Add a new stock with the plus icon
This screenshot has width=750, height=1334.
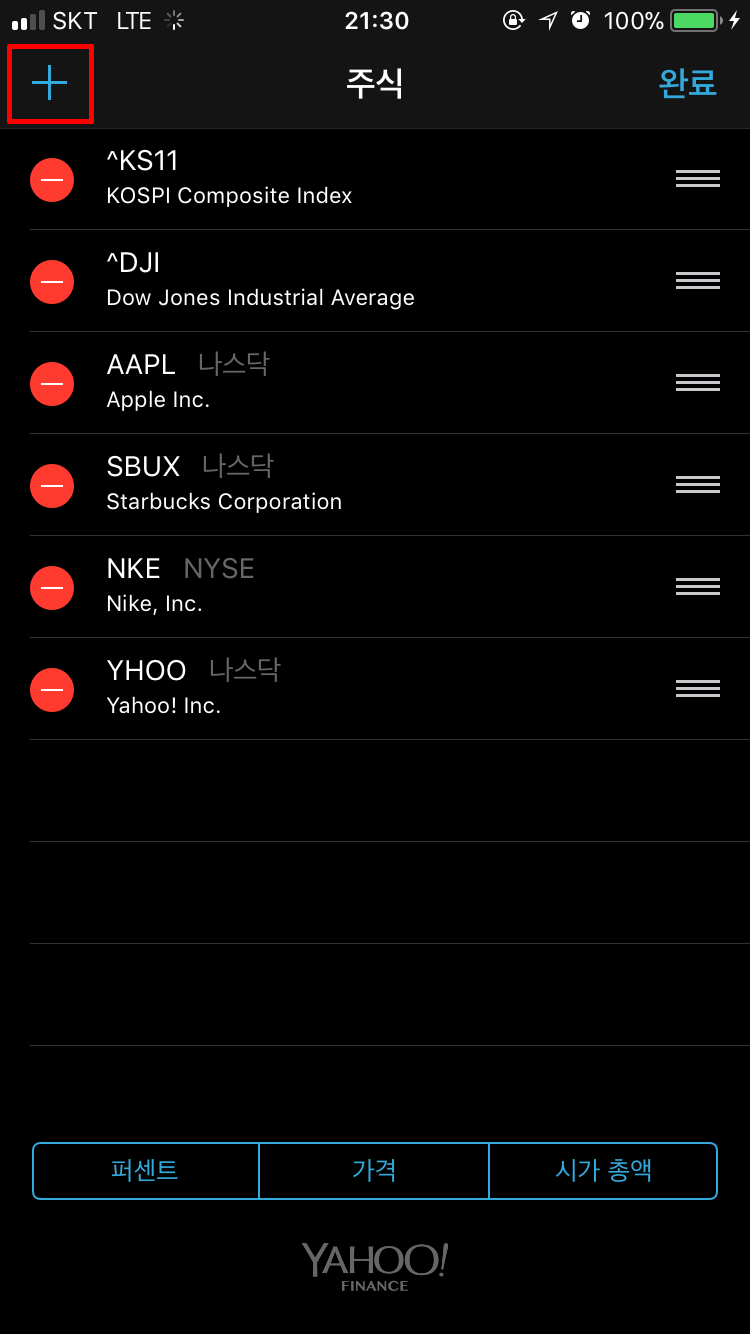pyautogui.click(x=49, y=84)
